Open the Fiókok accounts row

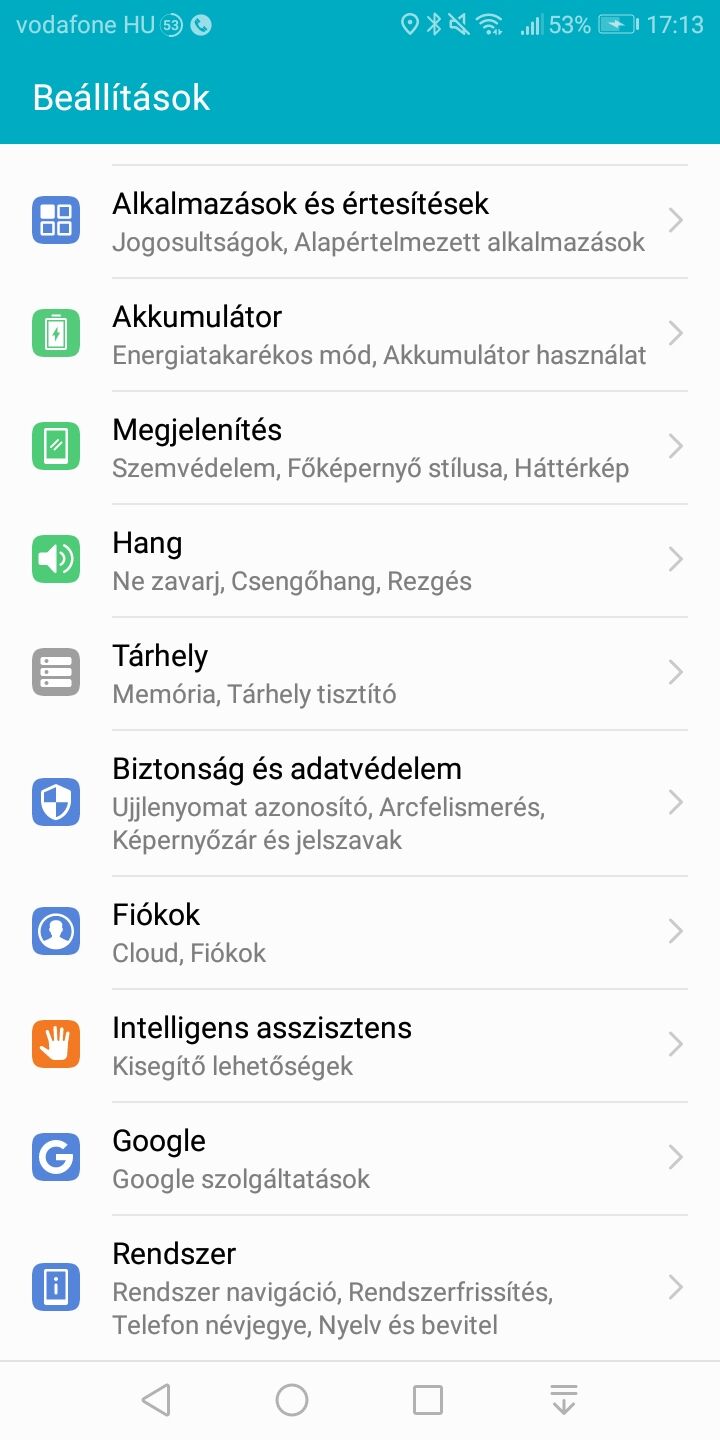[x=360, y=933]
